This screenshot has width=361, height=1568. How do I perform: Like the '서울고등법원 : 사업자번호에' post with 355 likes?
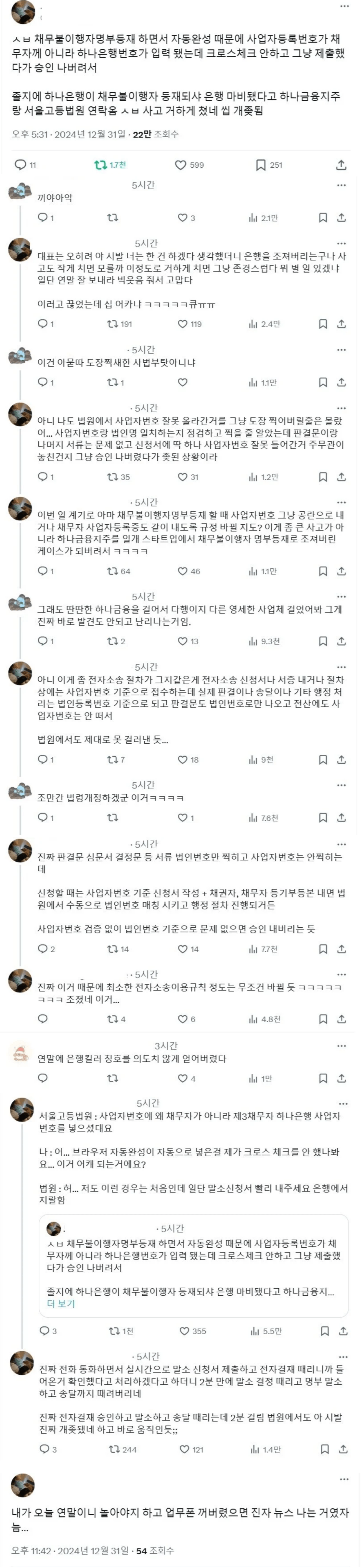184,1331
